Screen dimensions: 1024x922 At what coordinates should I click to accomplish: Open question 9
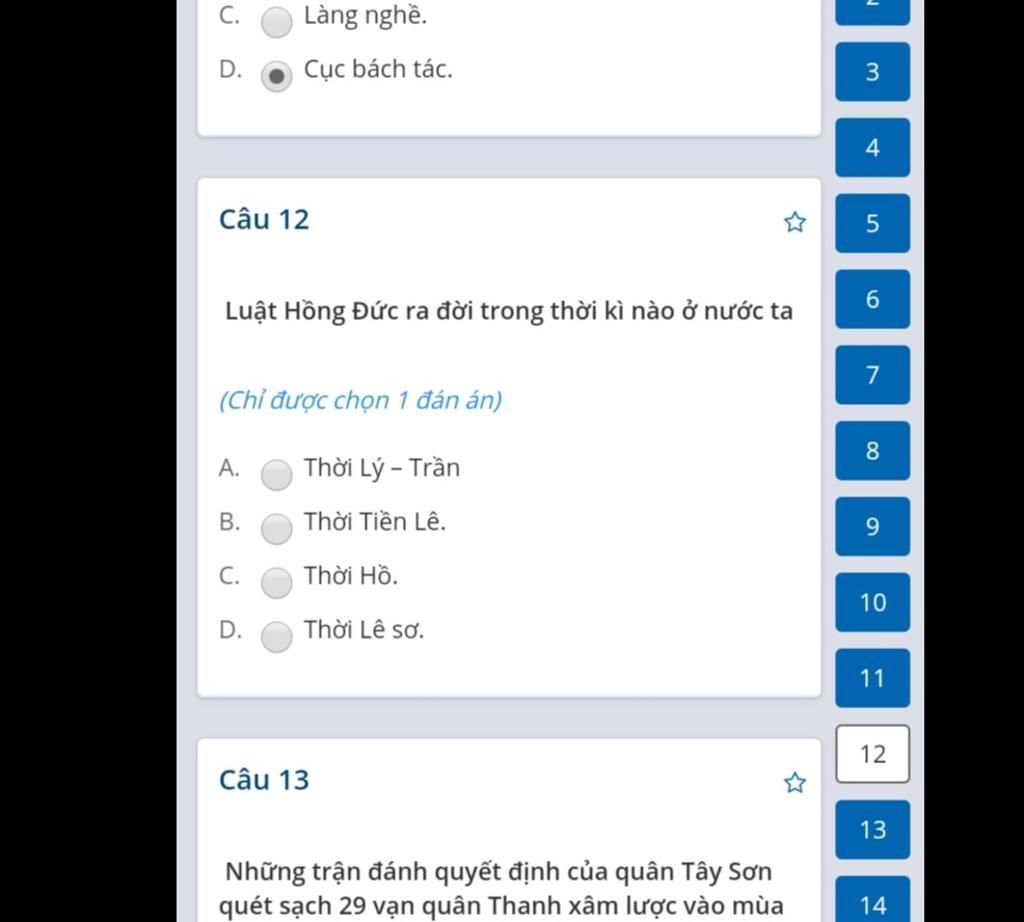click(x=872, y=527)
